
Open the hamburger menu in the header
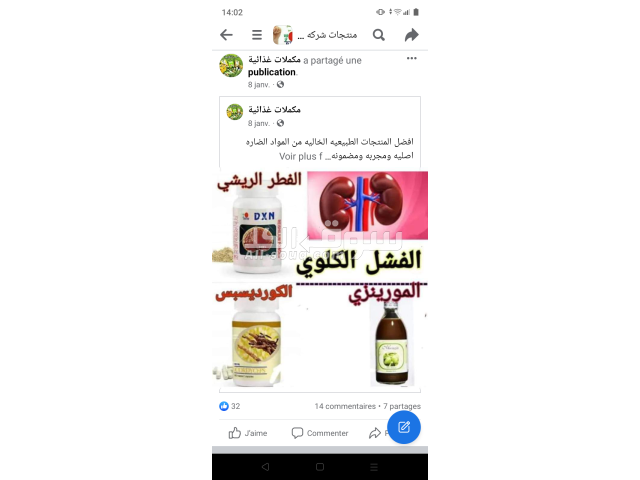[x=257, y=34]
